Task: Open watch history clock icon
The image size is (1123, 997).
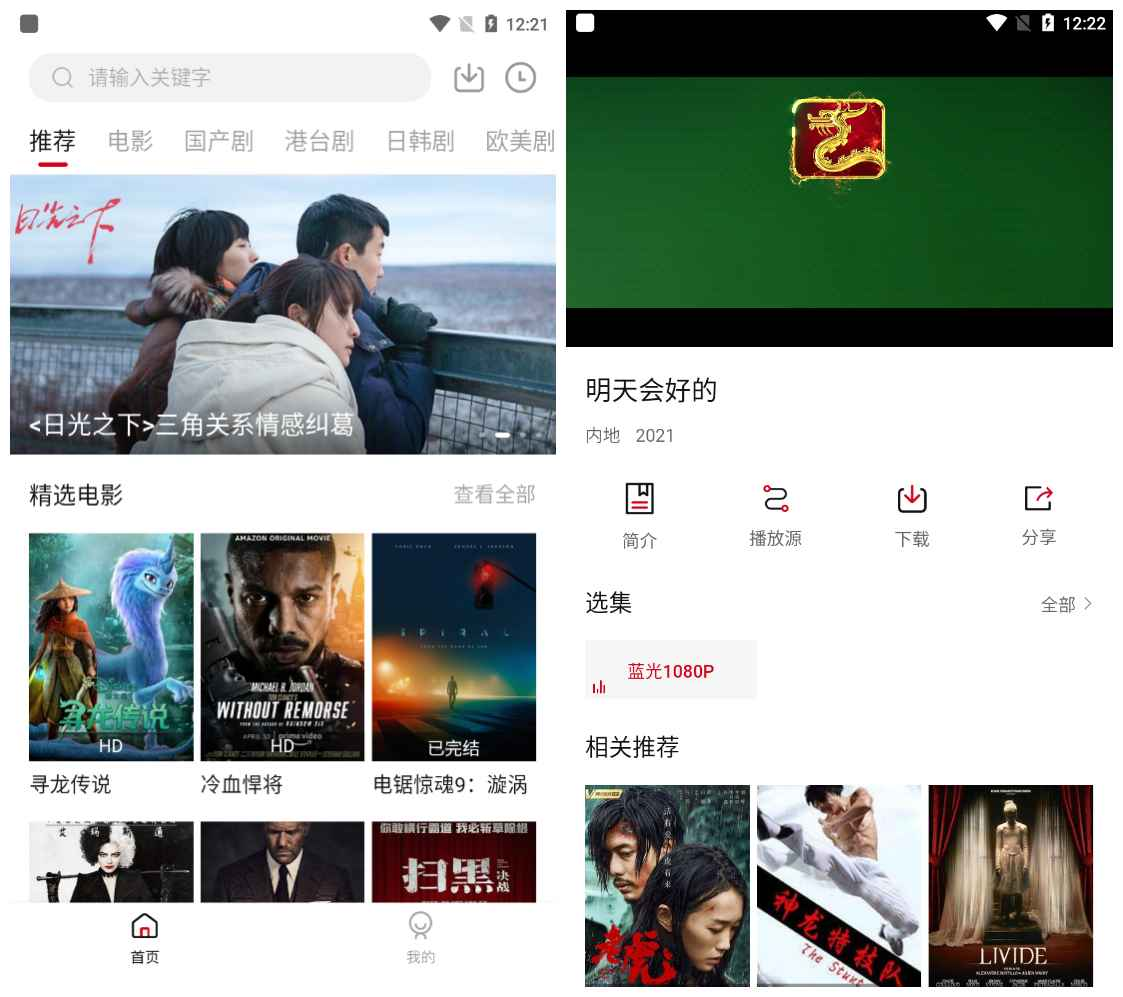Action: pos(520,78)
